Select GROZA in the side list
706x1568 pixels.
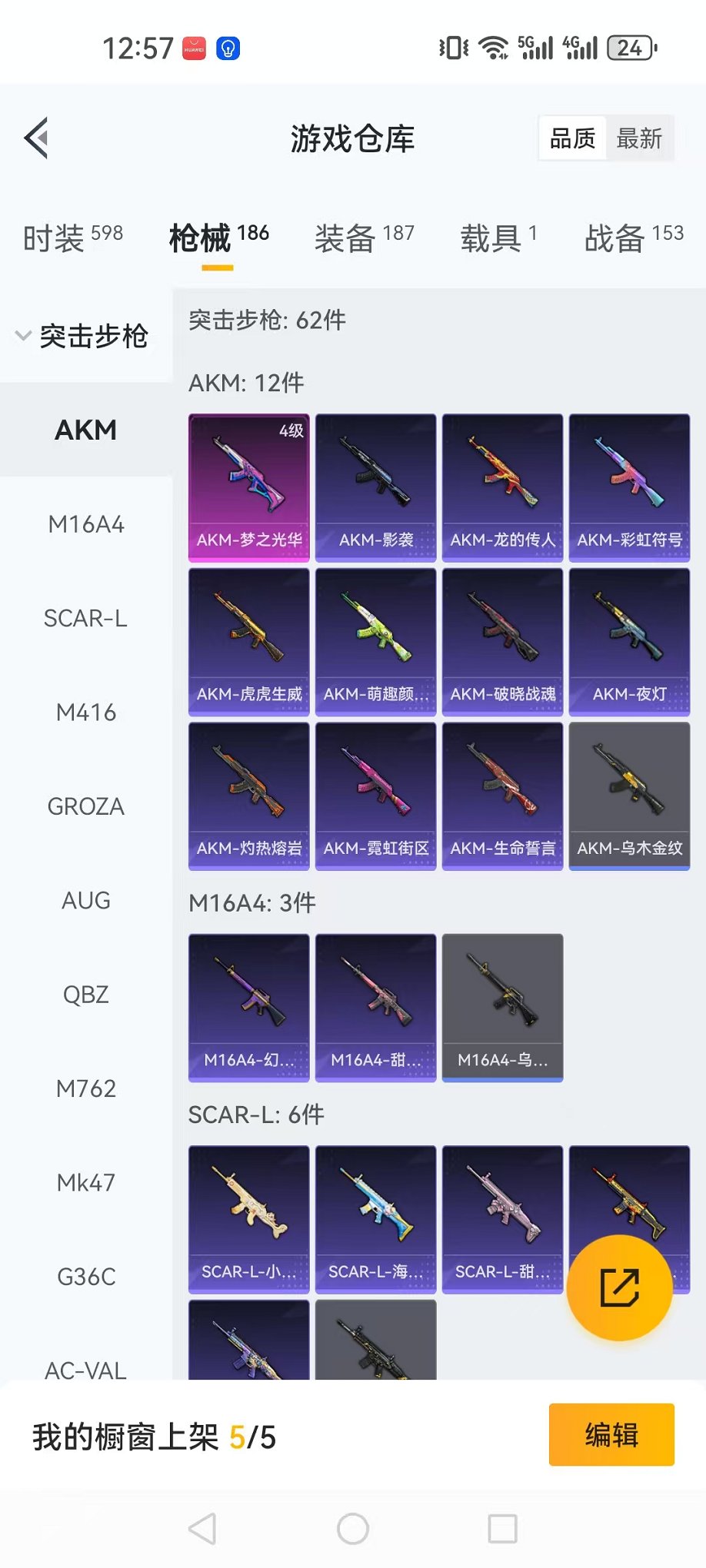[86, 807]
